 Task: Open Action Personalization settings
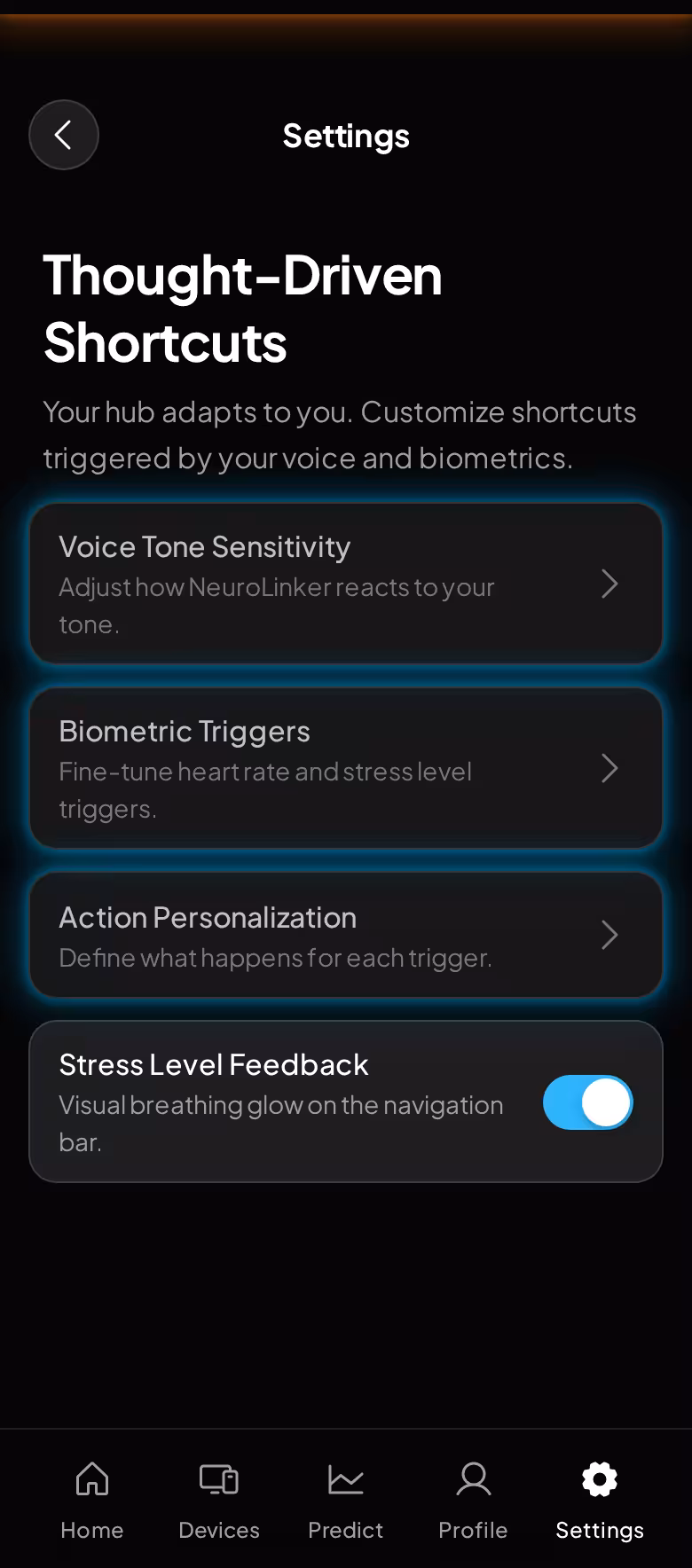point(346,935)
